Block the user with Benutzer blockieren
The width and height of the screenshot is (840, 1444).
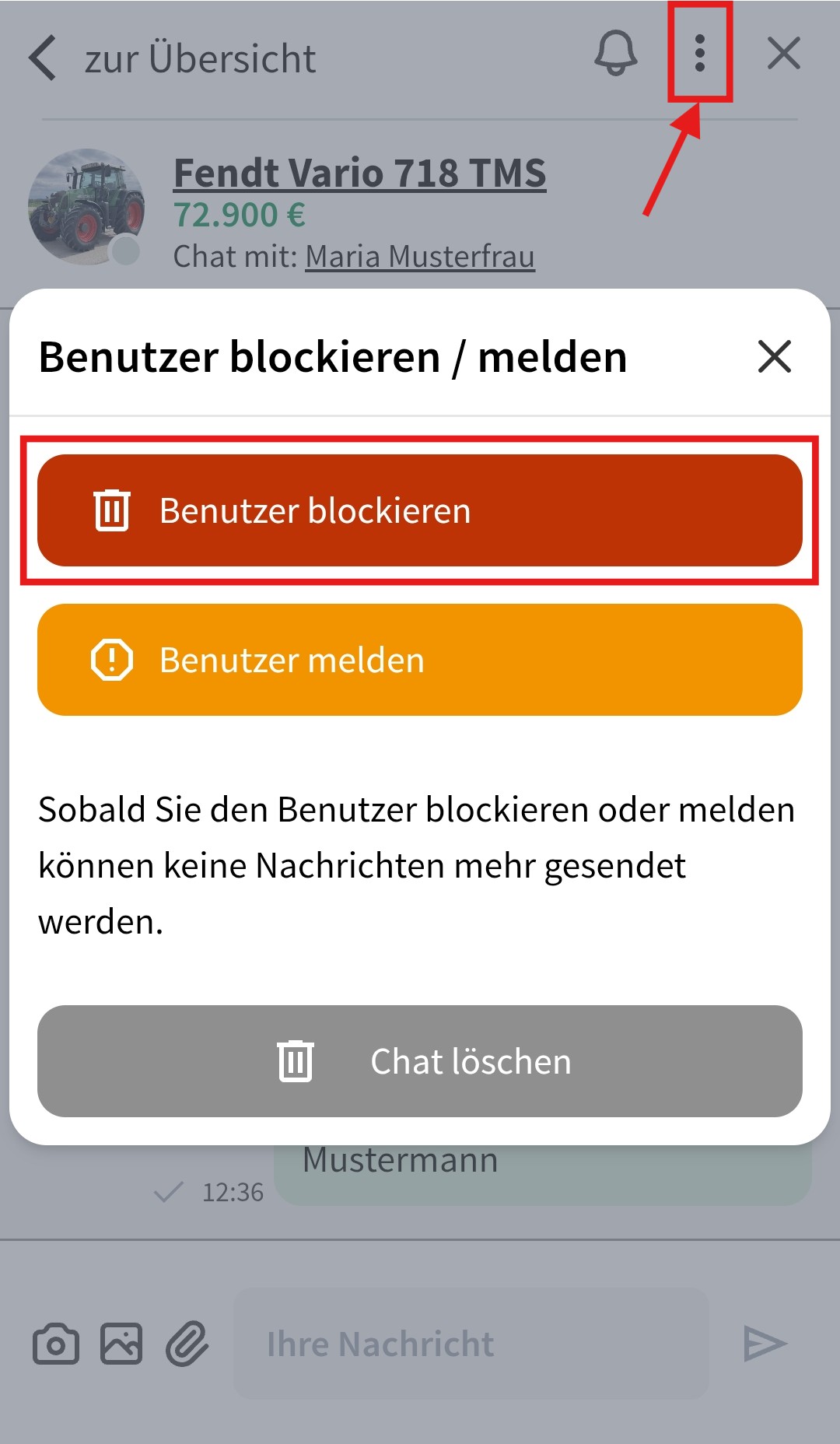tap(420, 510)
